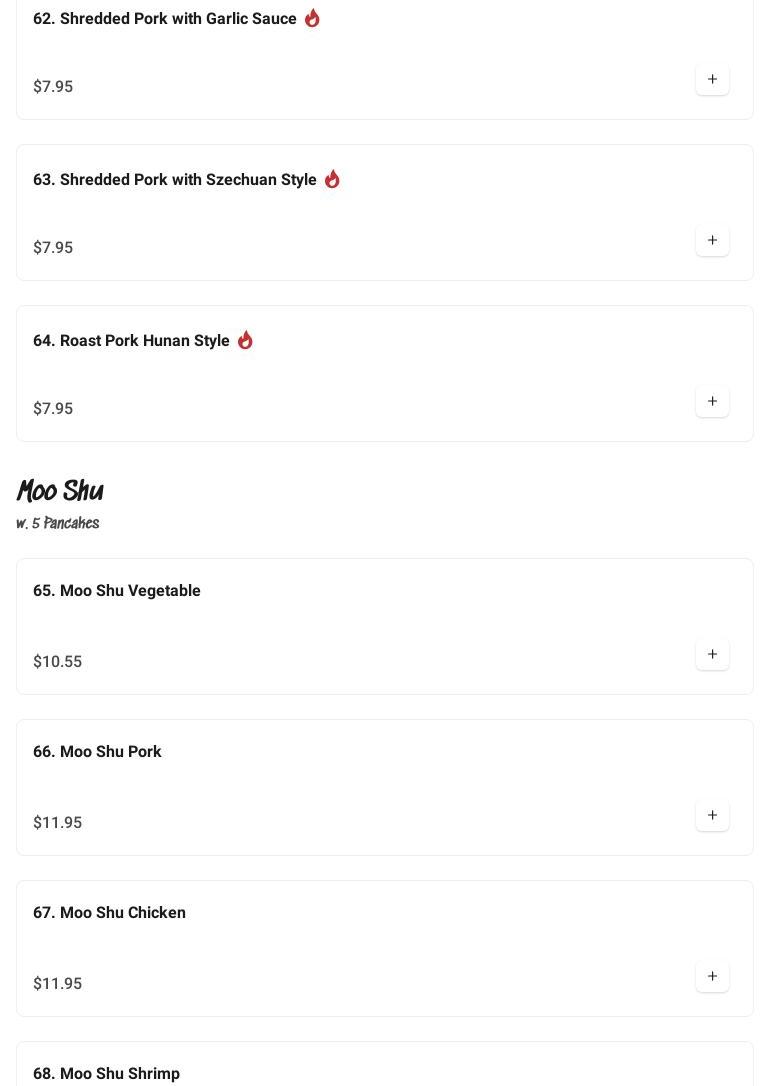Add Shredded Pork with Szechuan Style to order
The height and width of the screenshot is (1086, 770).
click(x=712, y=241)
